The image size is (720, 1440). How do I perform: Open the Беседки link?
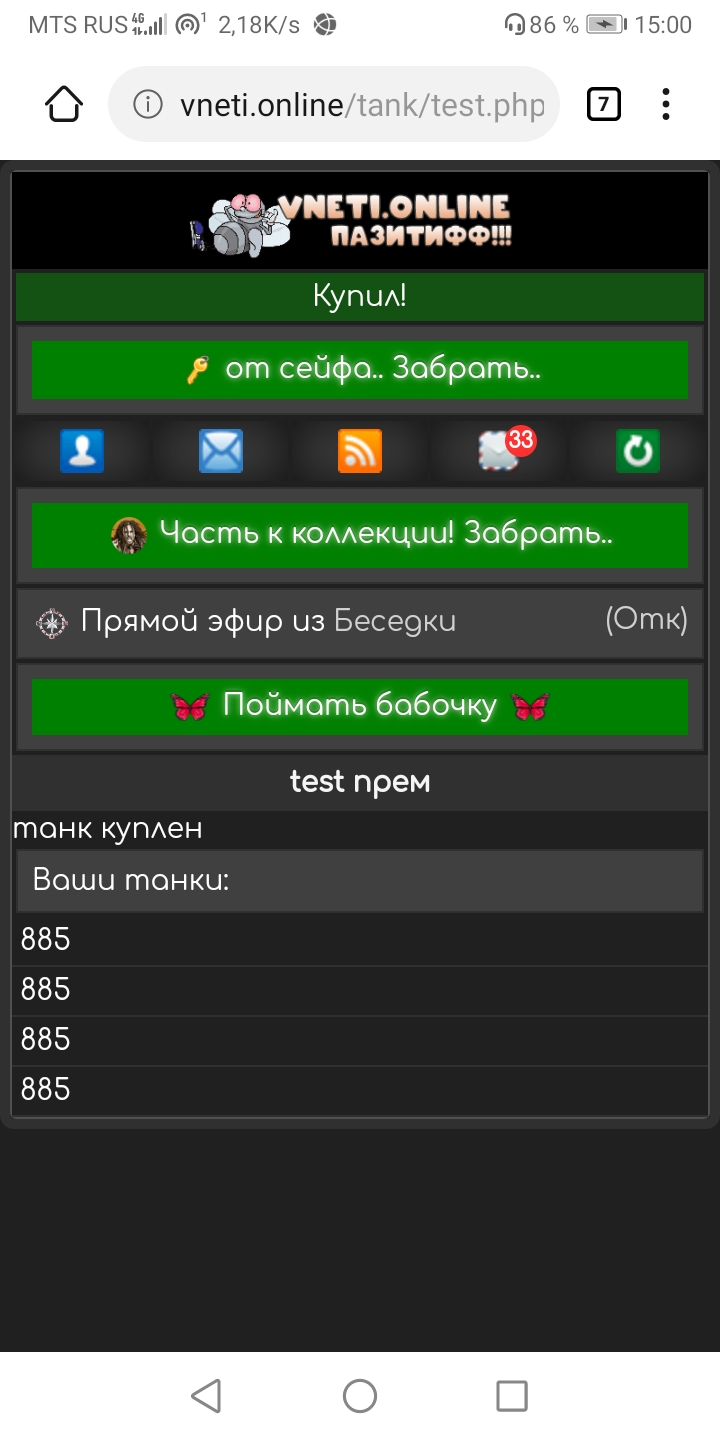coord(395,621)
